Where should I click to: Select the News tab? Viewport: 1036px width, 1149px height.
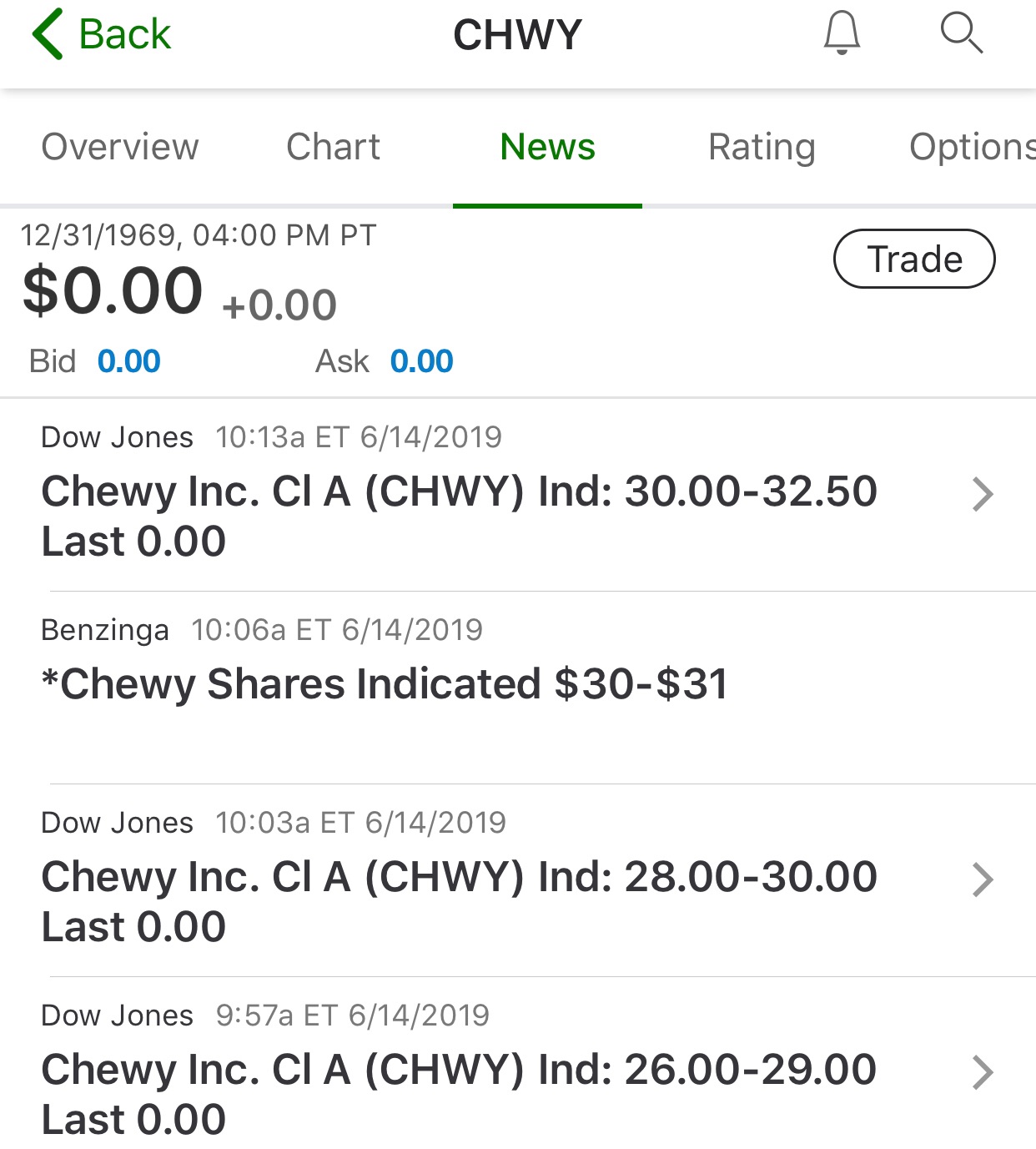coord(547,147)
